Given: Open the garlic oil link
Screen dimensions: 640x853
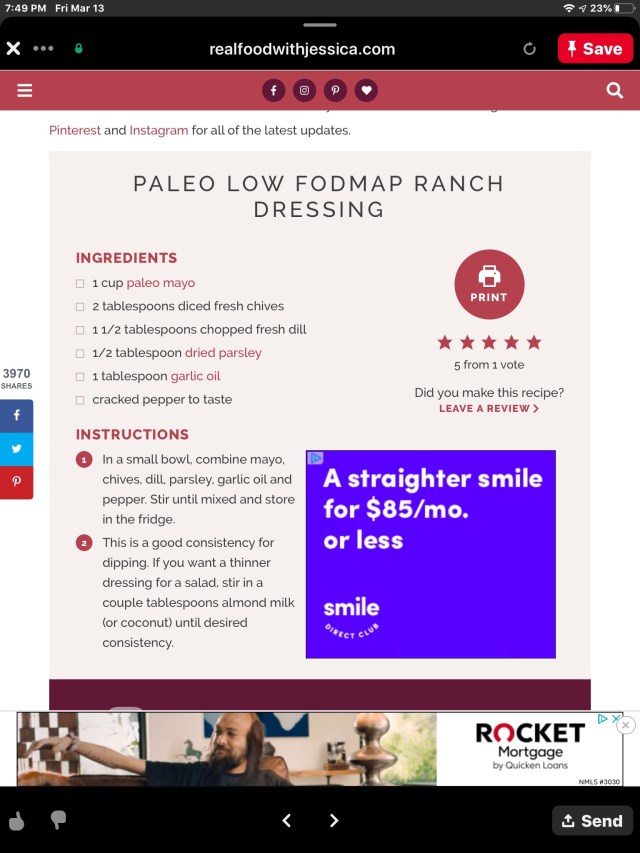Looking at the screenshot, I should point(195,376).
